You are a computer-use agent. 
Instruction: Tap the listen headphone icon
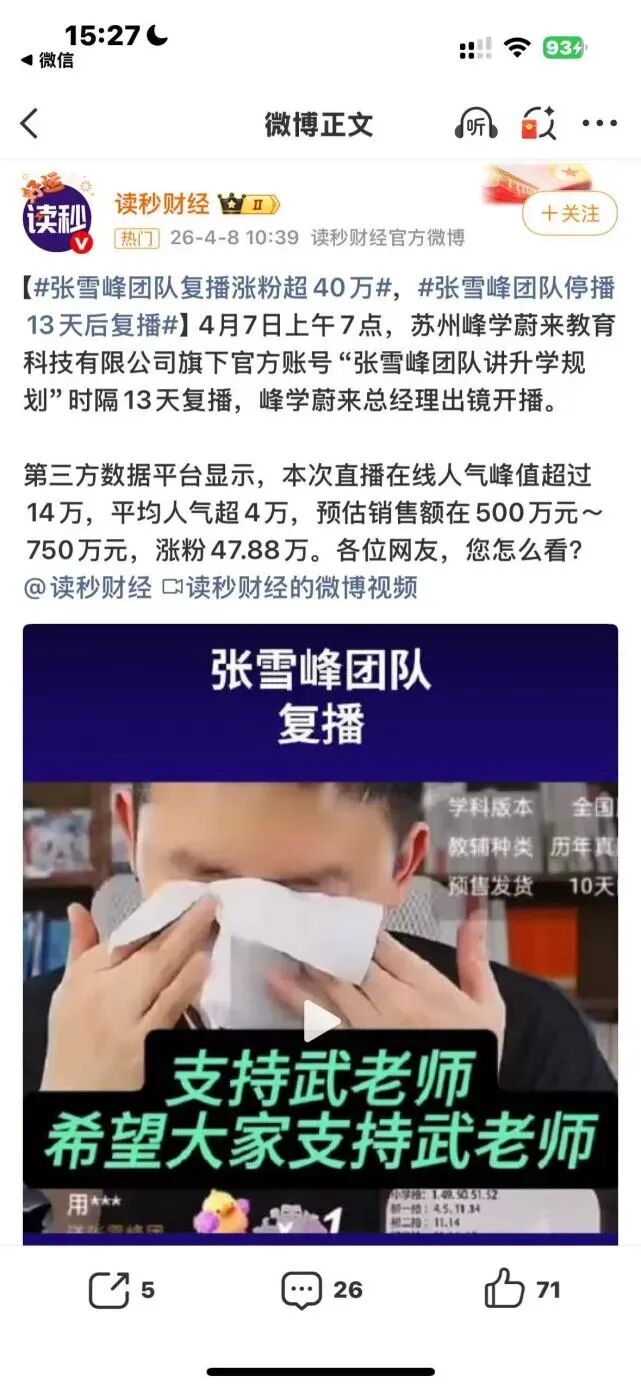tap(476, 124)
